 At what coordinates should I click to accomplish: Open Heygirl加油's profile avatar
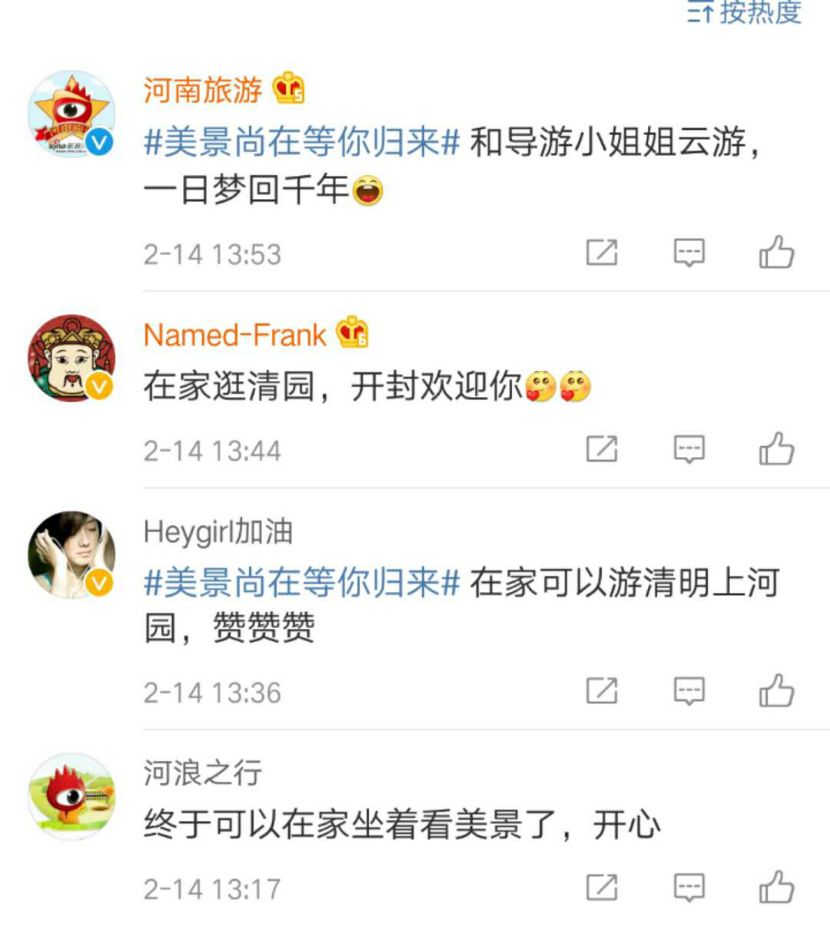point(70,555)
